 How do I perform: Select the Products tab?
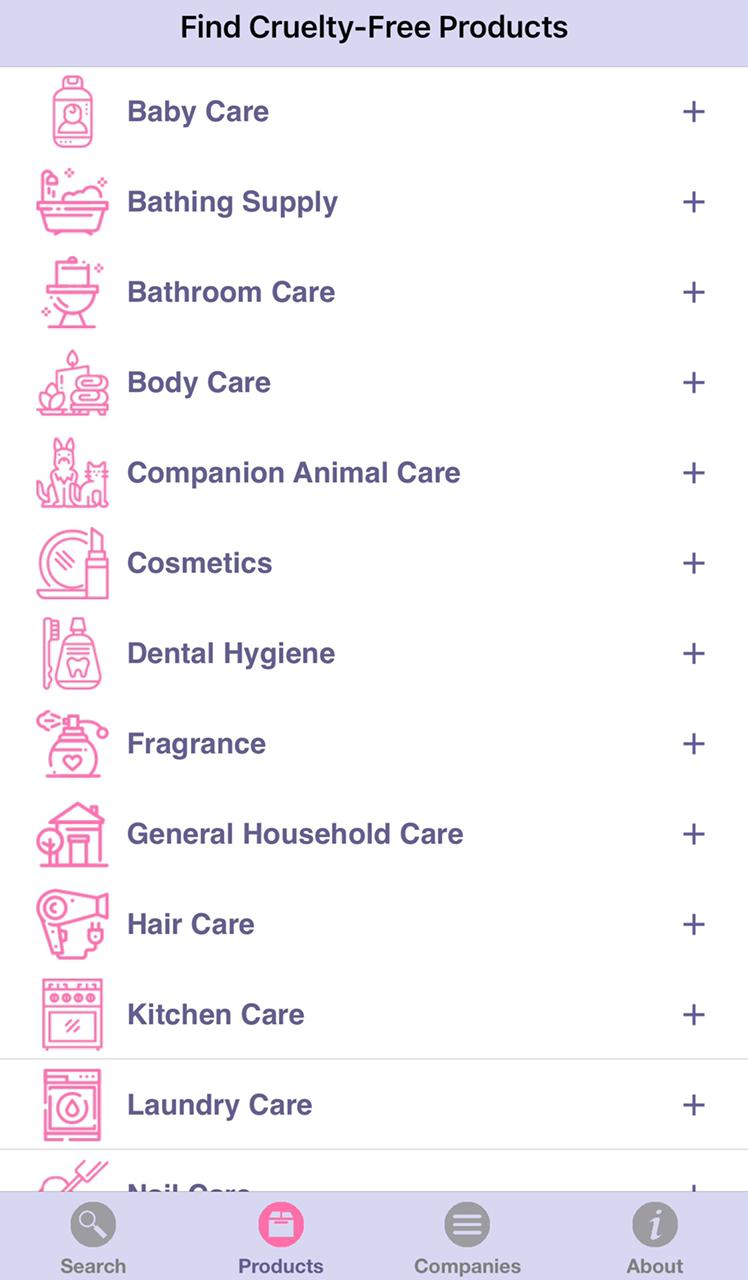click(x=281, y=1238)
